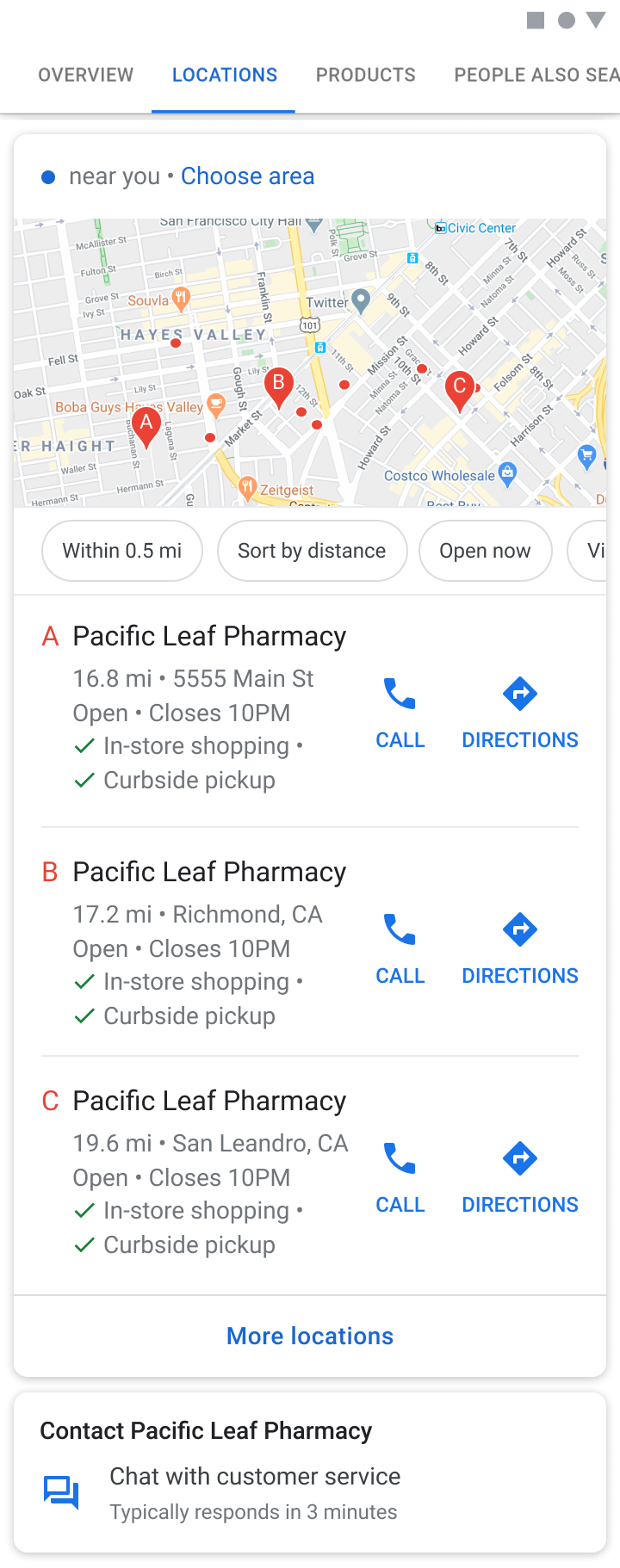Switch to the Overview tab

tap(86, 76)
